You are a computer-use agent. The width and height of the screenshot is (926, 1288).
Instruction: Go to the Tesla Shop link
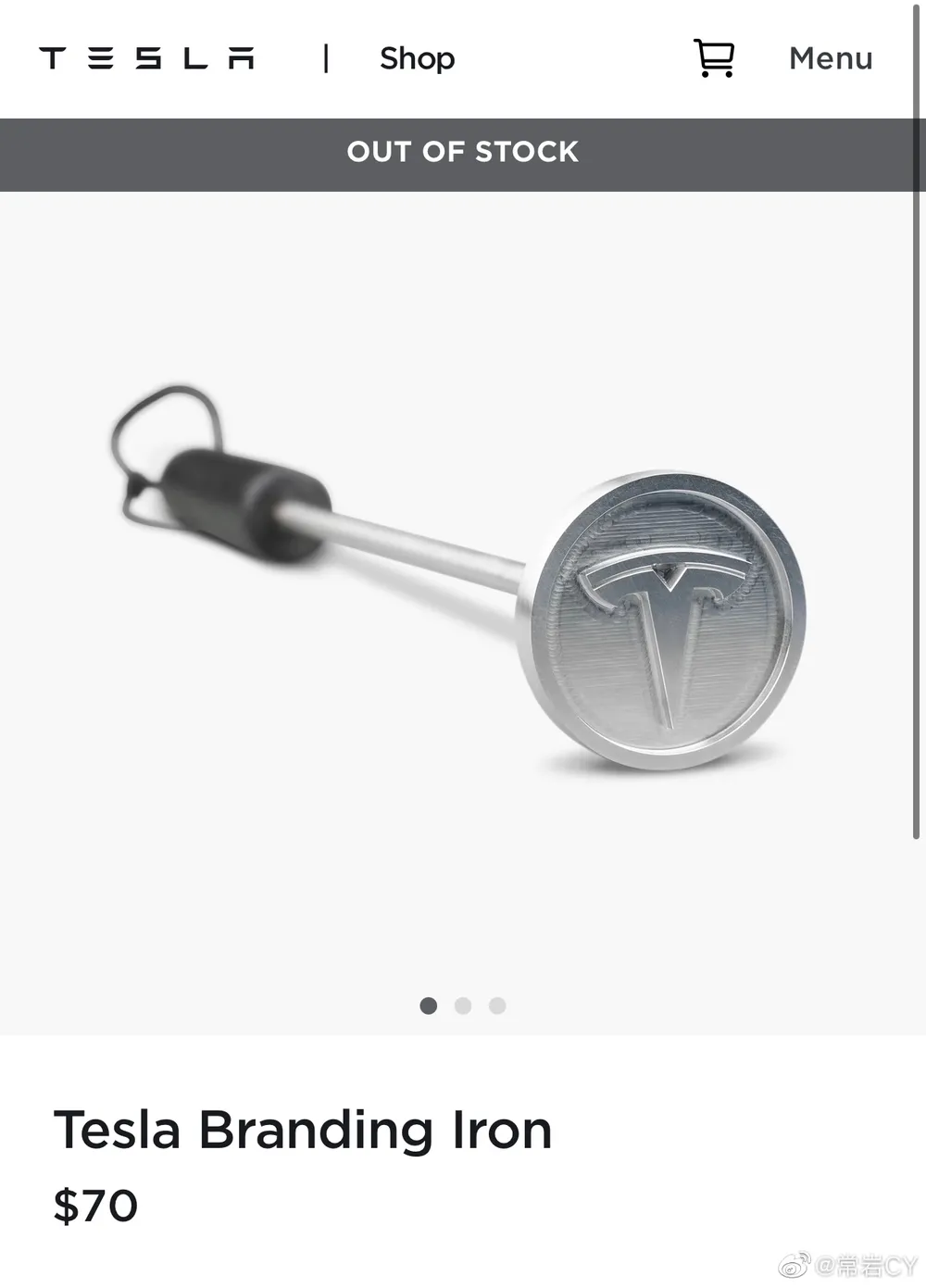pyautogui.click(x=417, y=58)
